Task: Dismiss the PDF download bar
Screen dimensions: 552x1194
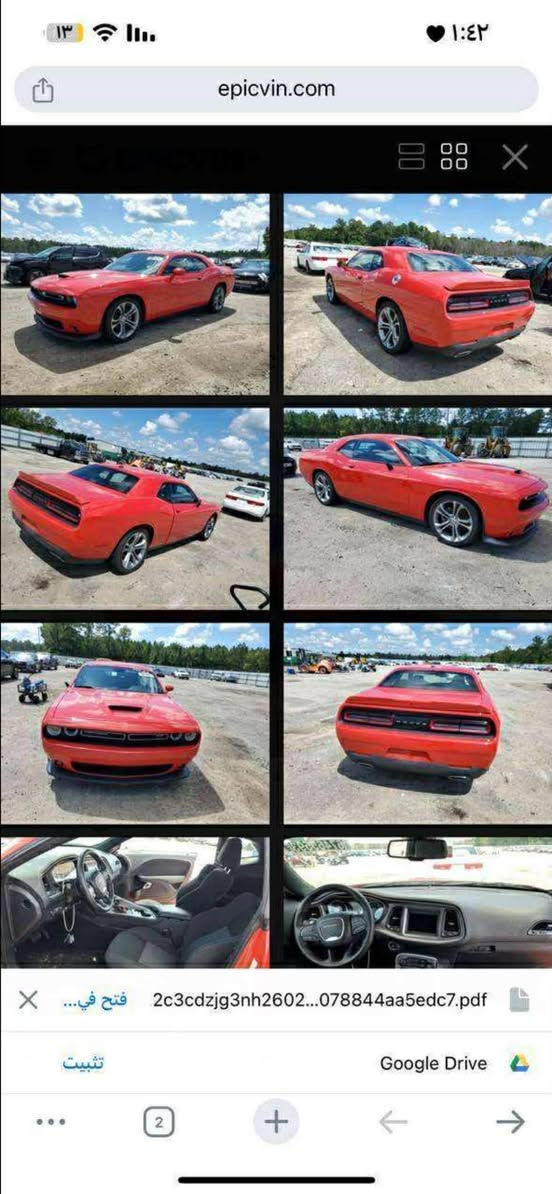Action: pos(28,1000)
